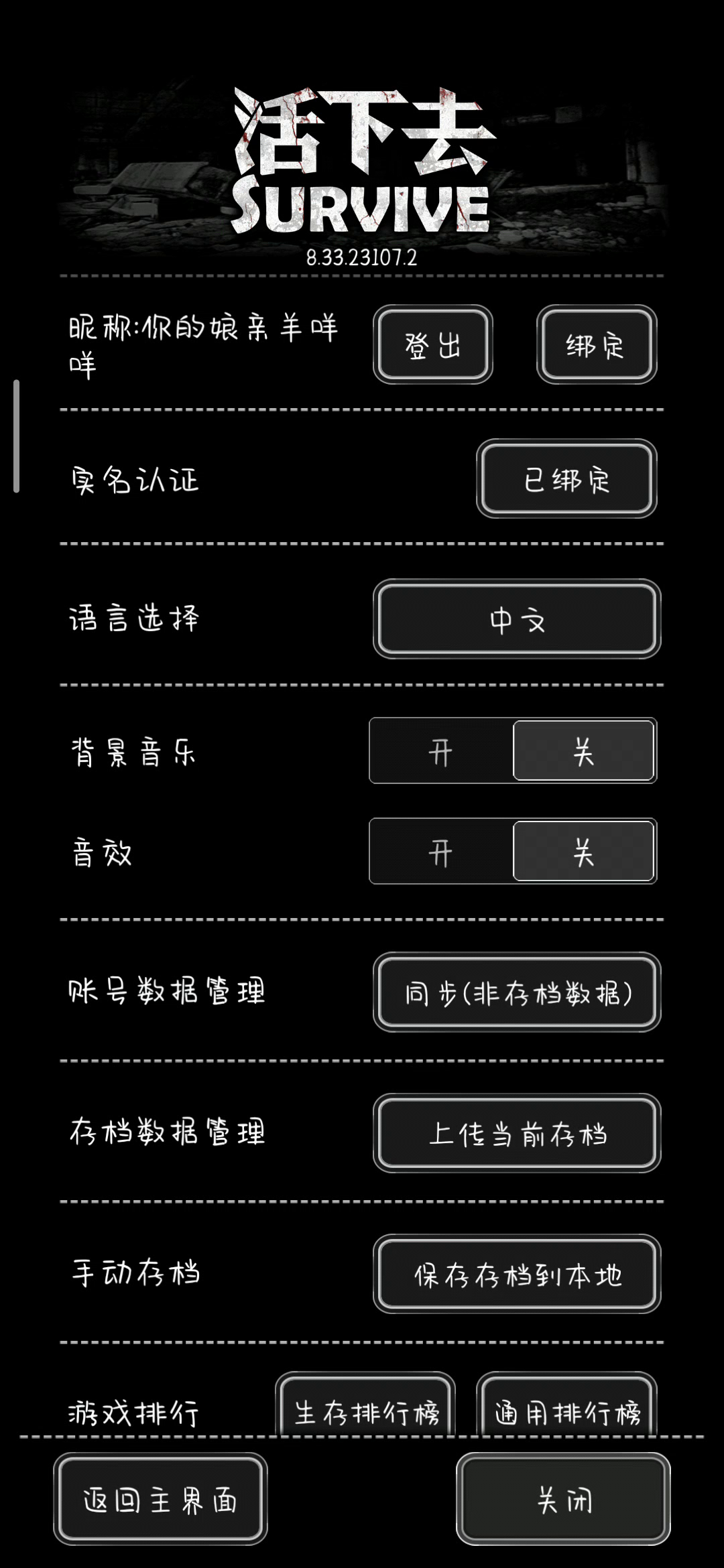Screen dimensions: 724x1568
Task: Open 实名认证 via the 已绑定 button
Action: (x=566, y=479)
